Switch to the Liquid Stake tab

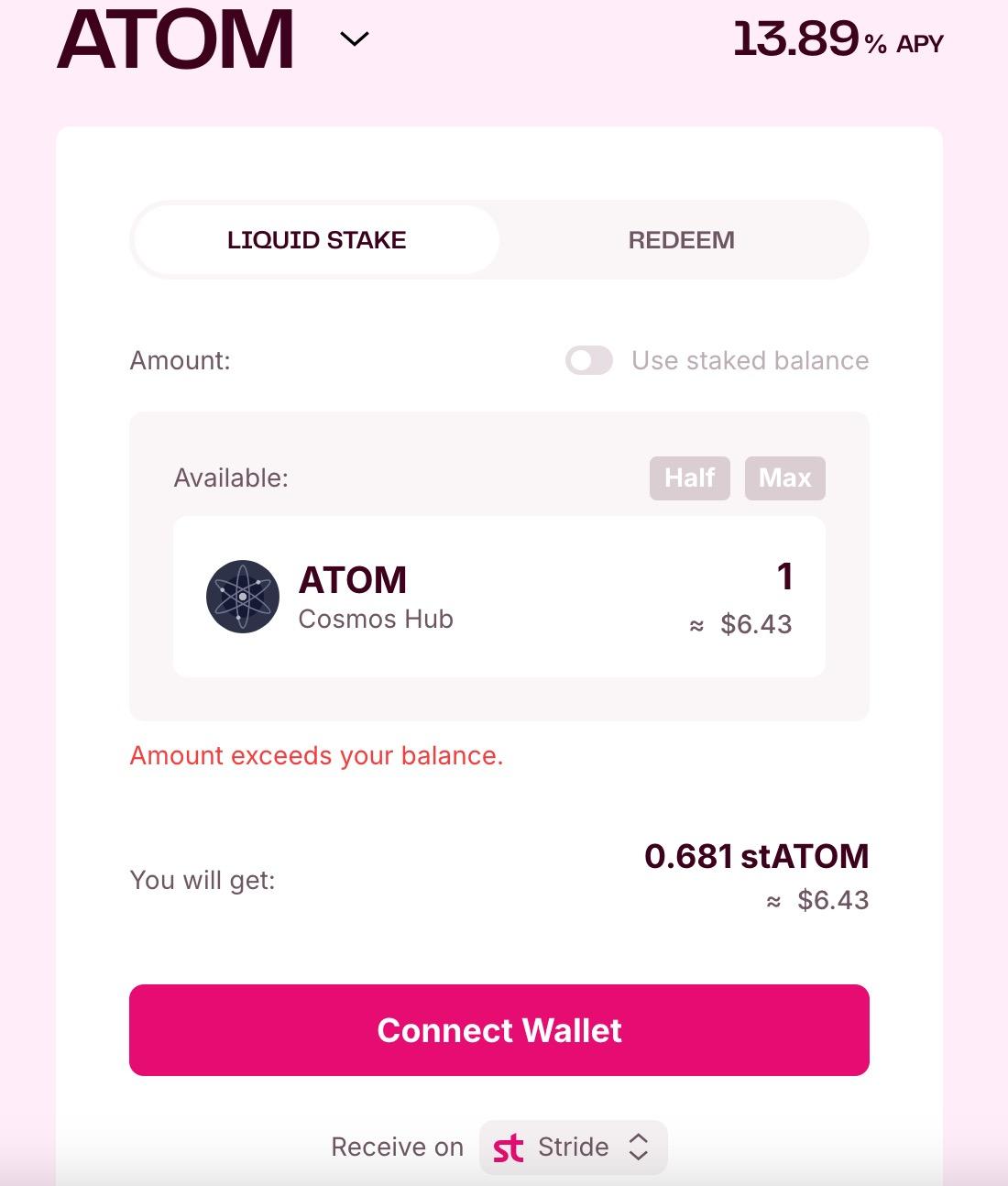point(316,240)
